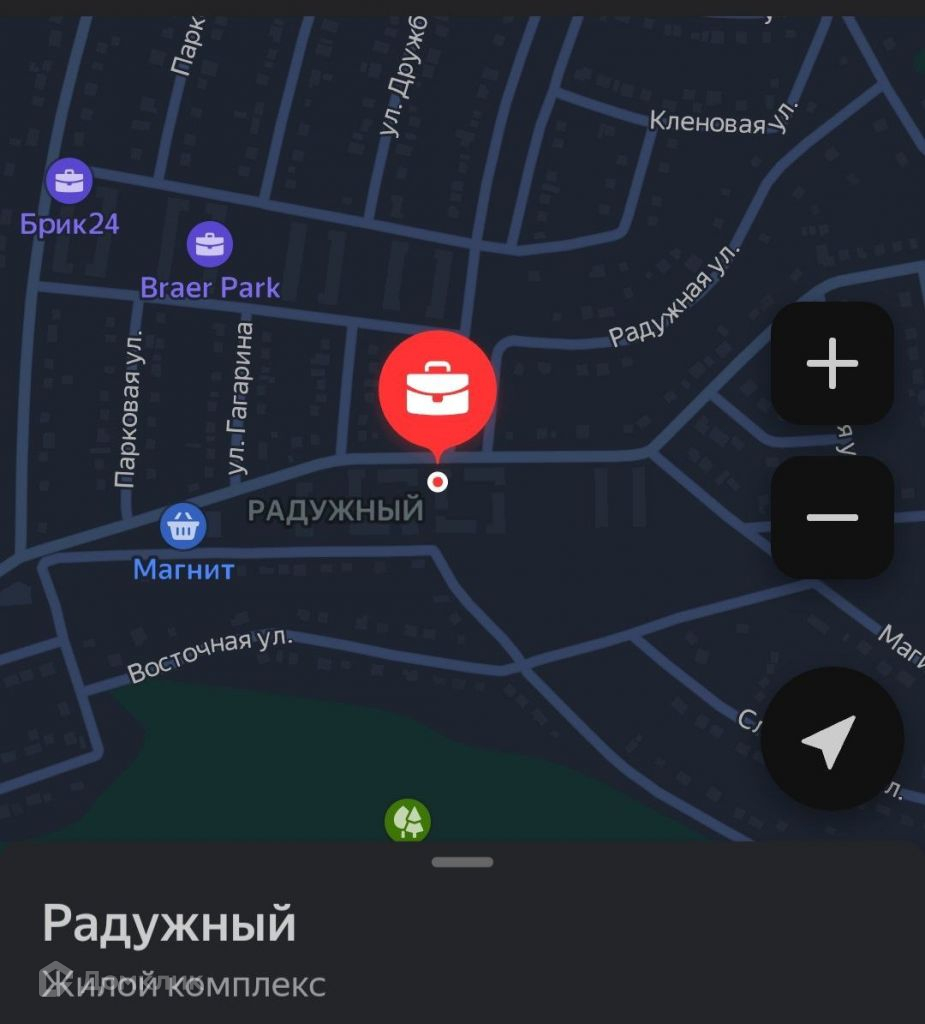
Task: Zoom out of the map
Action: click(x=832, y=517)
